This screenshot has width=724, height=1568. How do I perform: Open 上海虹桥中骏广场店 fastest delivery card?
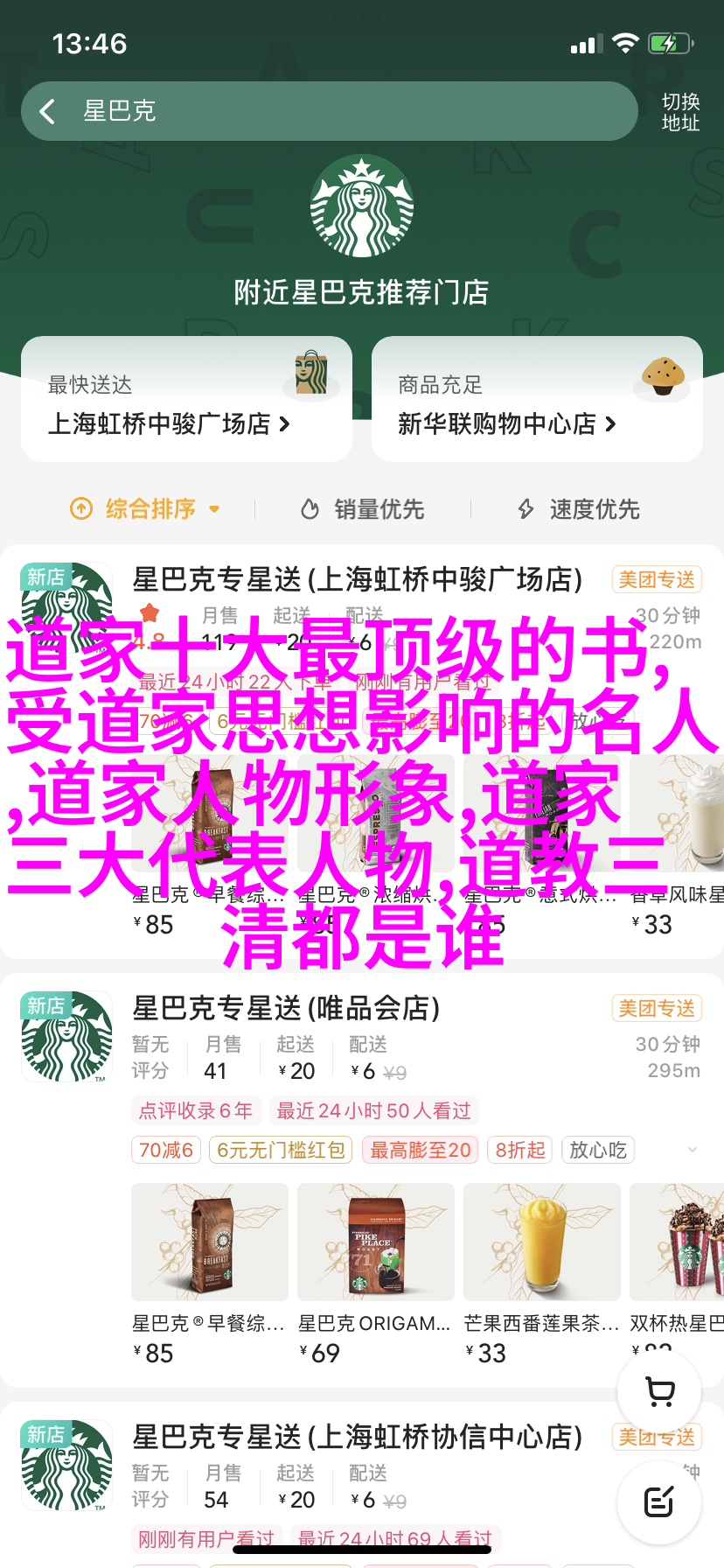[186, 399]
